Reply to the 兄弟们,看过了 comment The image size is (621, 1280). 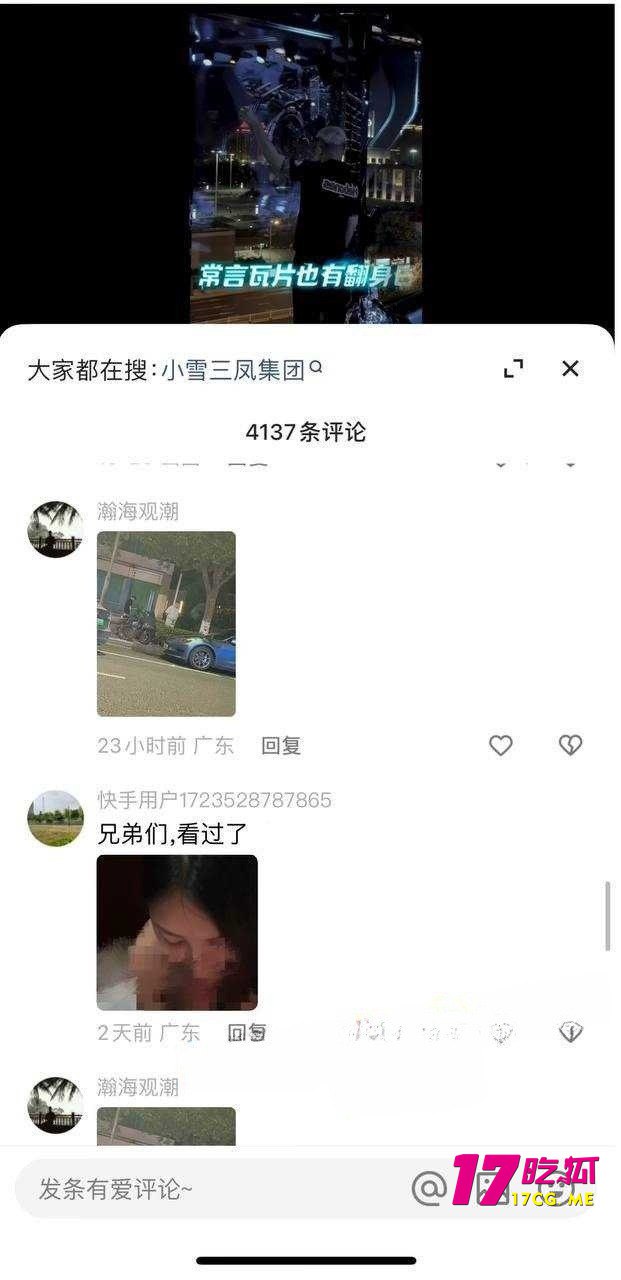[246, 1033]
